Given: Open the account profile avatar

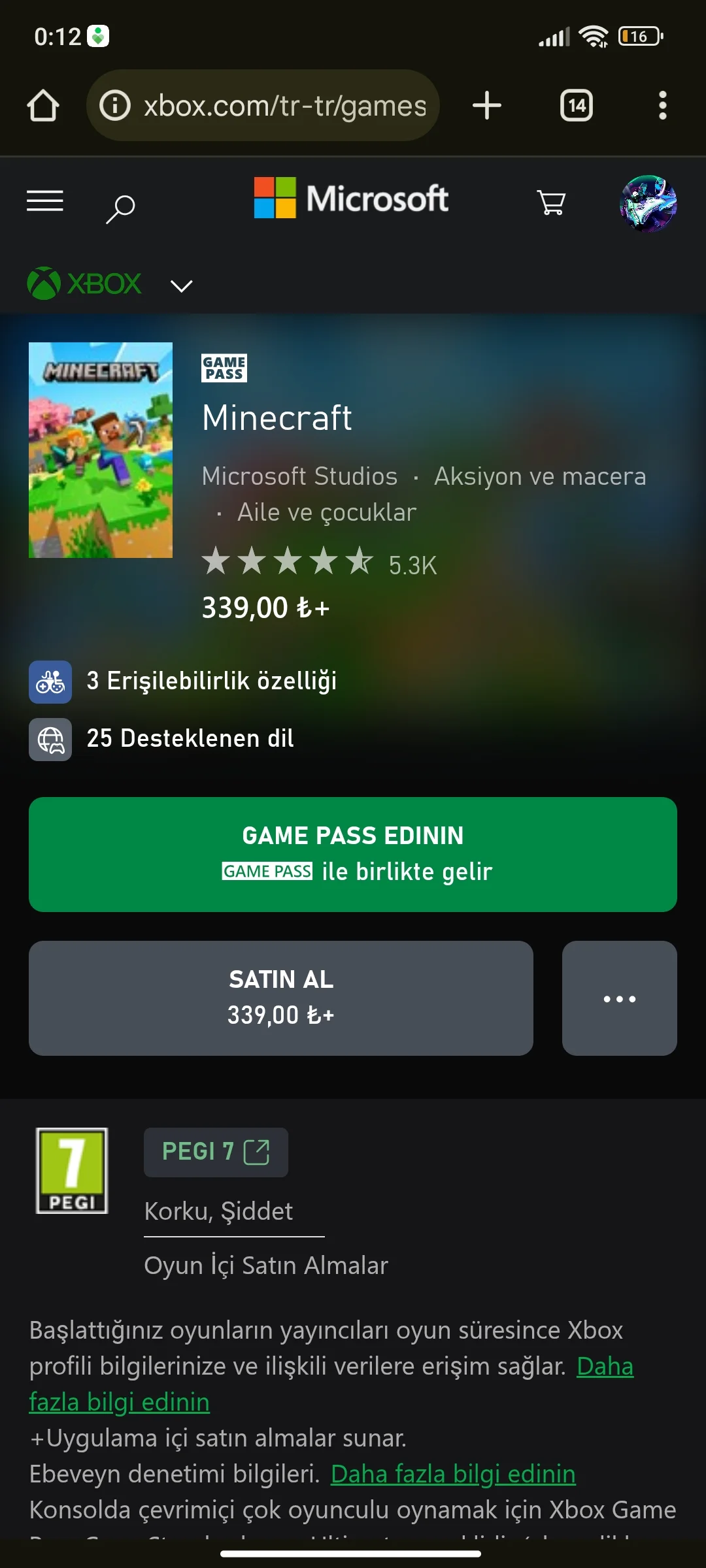Looking at the screenshot, I should click(x=648, y=203).
